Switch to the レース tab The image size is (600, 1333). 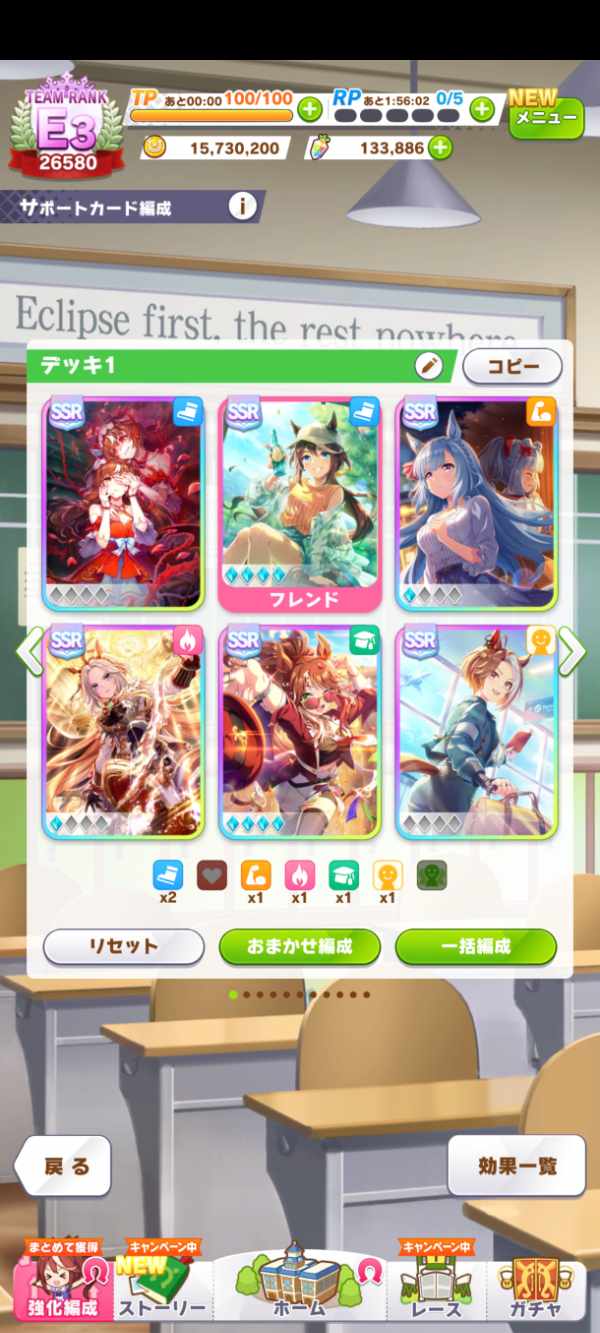point(436,1290)
